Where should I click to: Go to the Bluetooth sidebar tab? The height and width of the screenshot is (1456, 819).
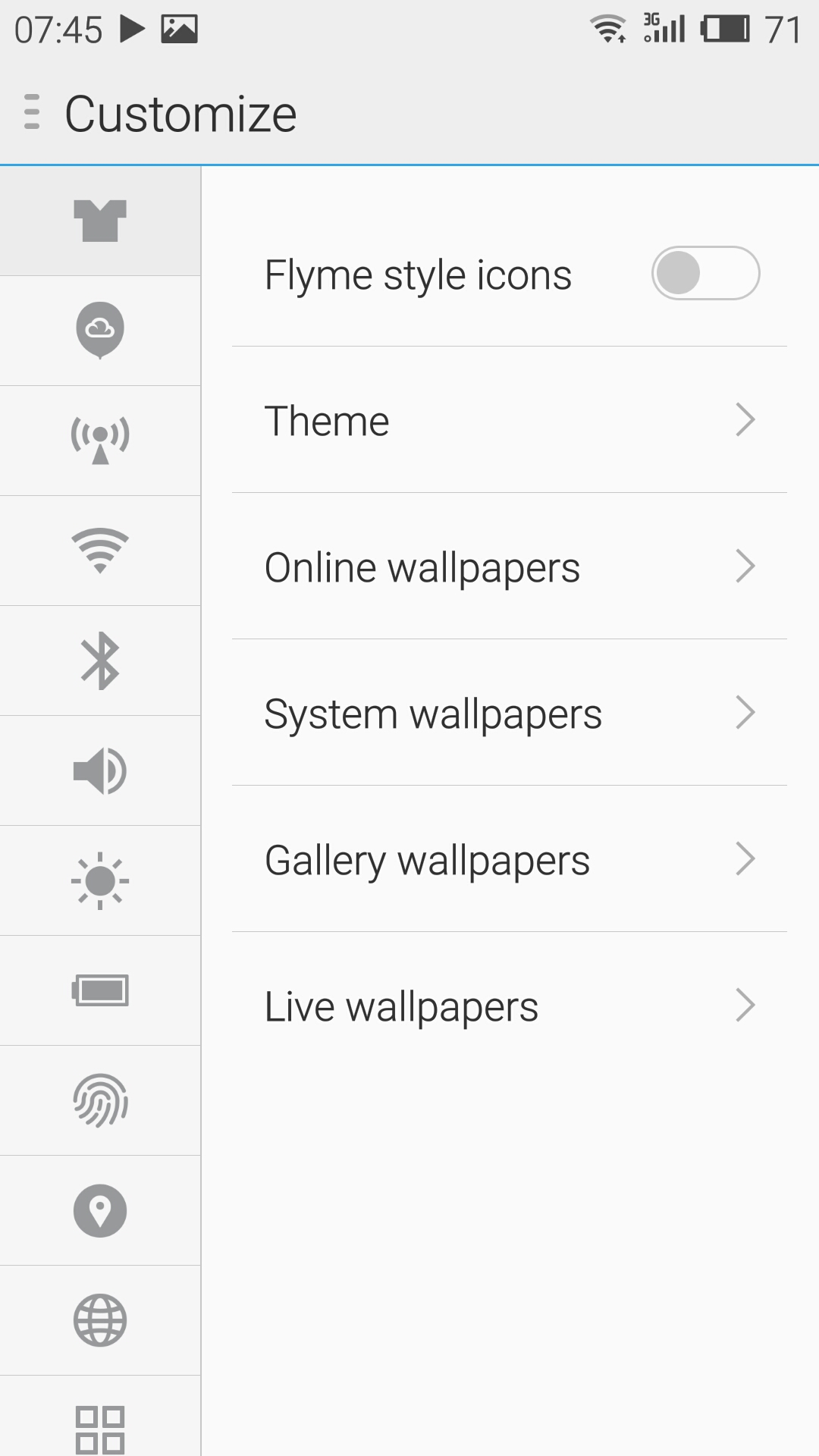pyautogui.click(x=100, y=661)
